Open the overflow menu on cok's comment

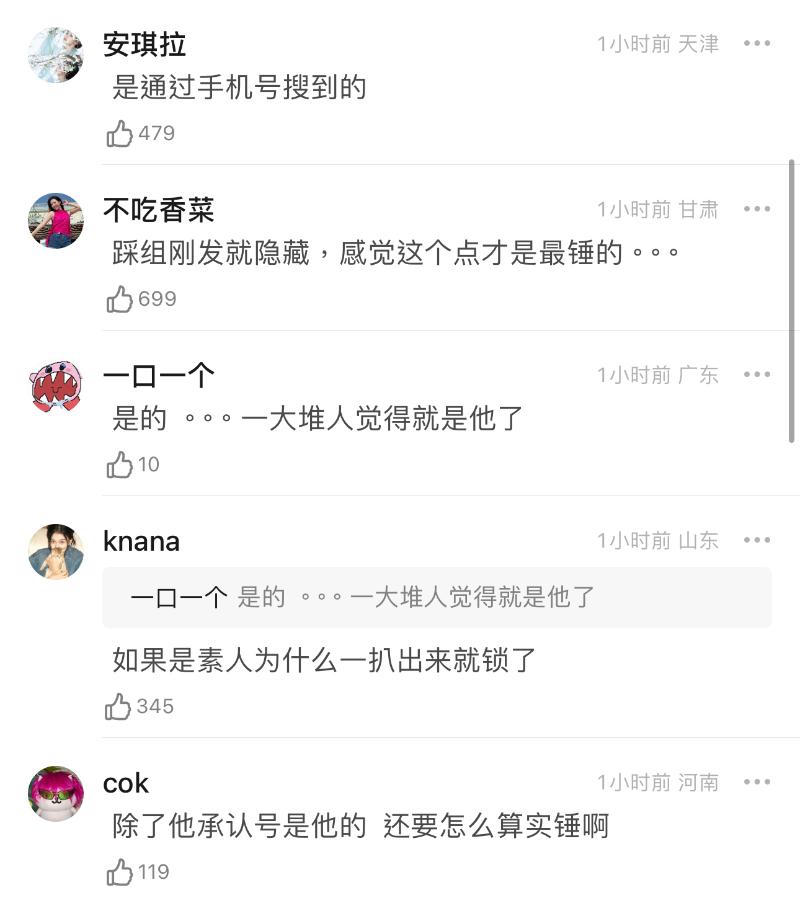click(757, 782)
